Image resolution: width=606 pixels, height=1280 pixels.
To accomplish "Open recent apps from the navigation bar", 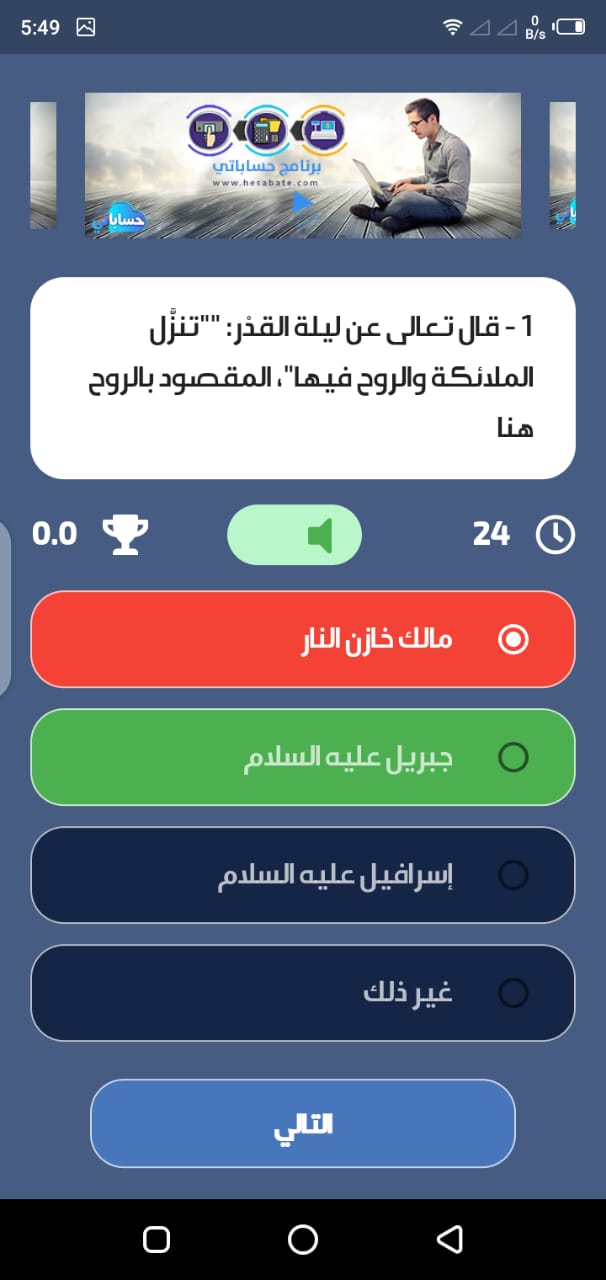I will (156, 1240).
